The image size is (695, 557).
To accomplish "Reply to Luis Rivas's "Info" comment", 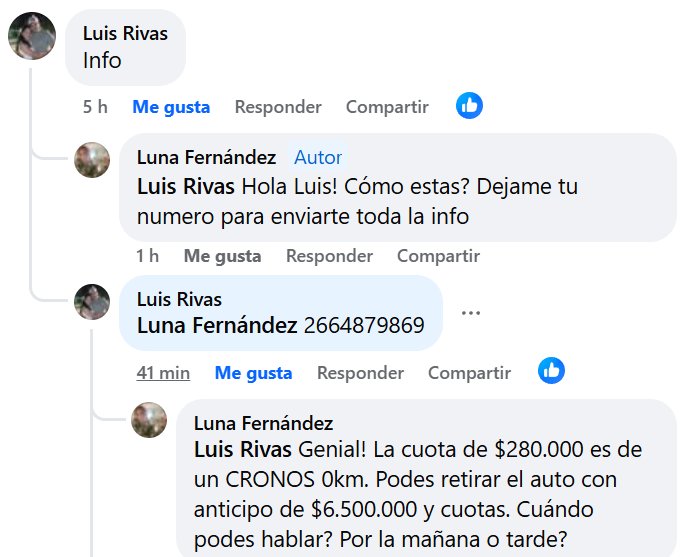I will (x=278, y=107).
